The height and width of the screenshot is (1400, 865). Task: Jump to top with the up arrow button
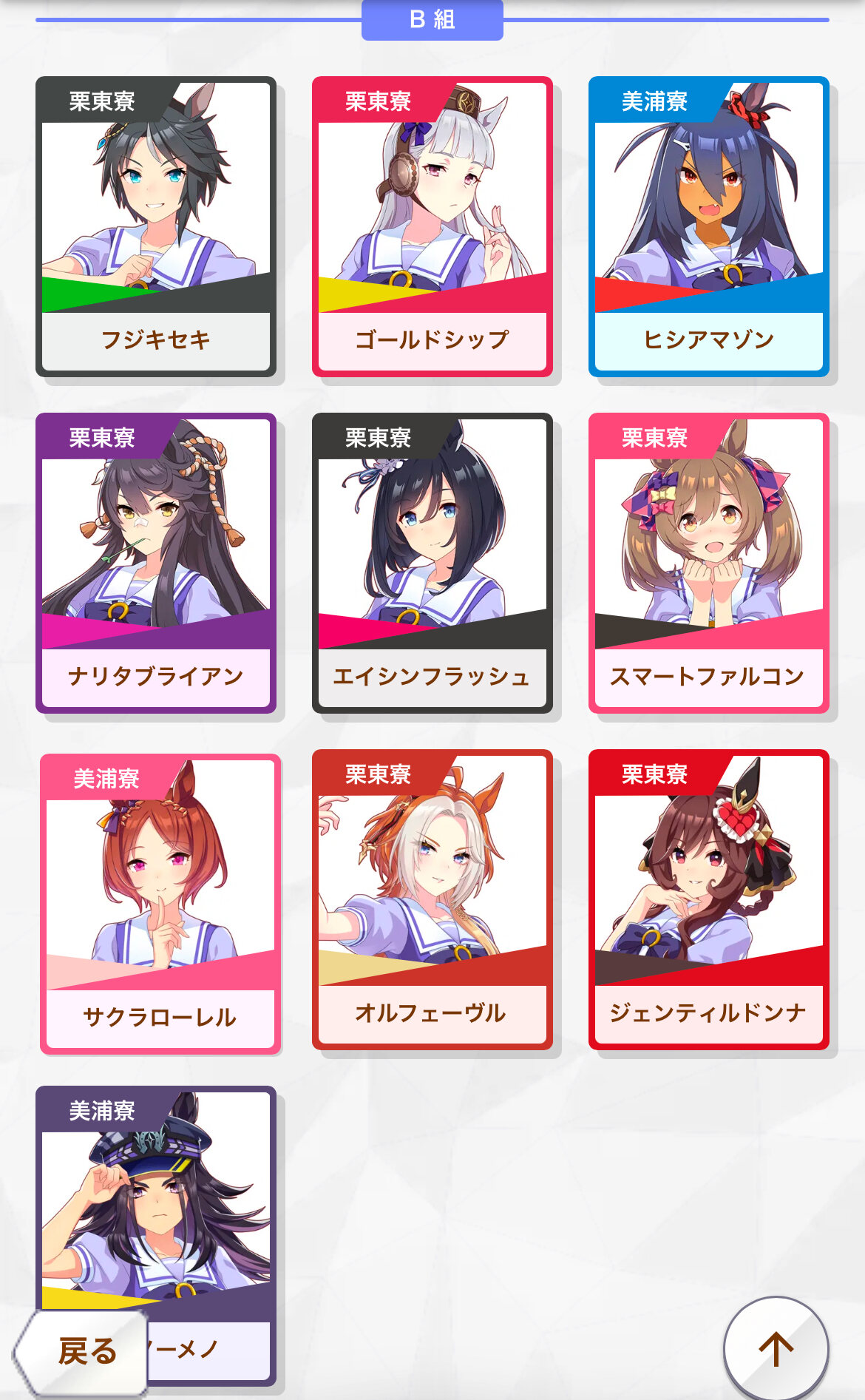(x=776, y=1348)
